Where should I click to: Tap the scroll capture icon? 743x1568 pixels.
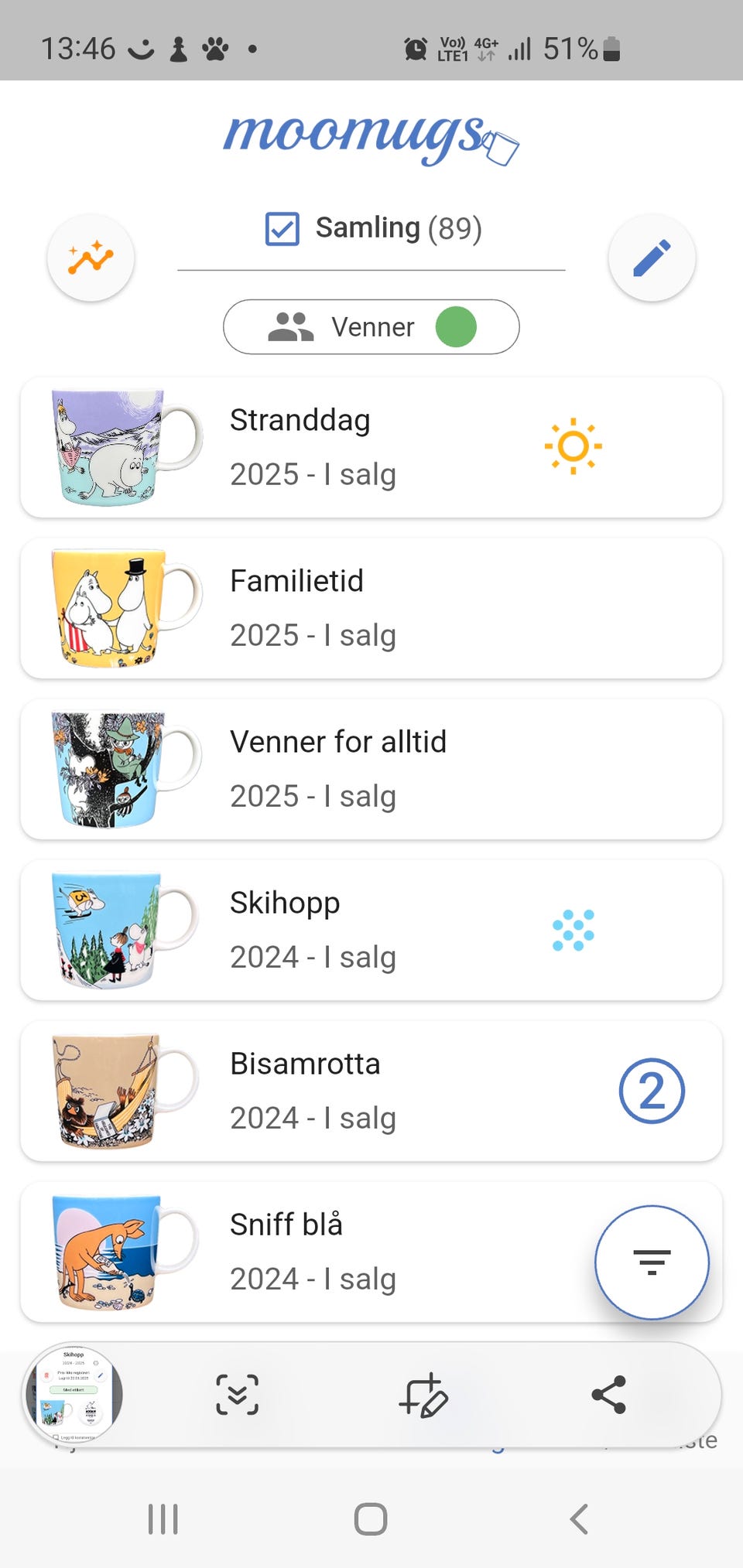[x=238, y=1395]
